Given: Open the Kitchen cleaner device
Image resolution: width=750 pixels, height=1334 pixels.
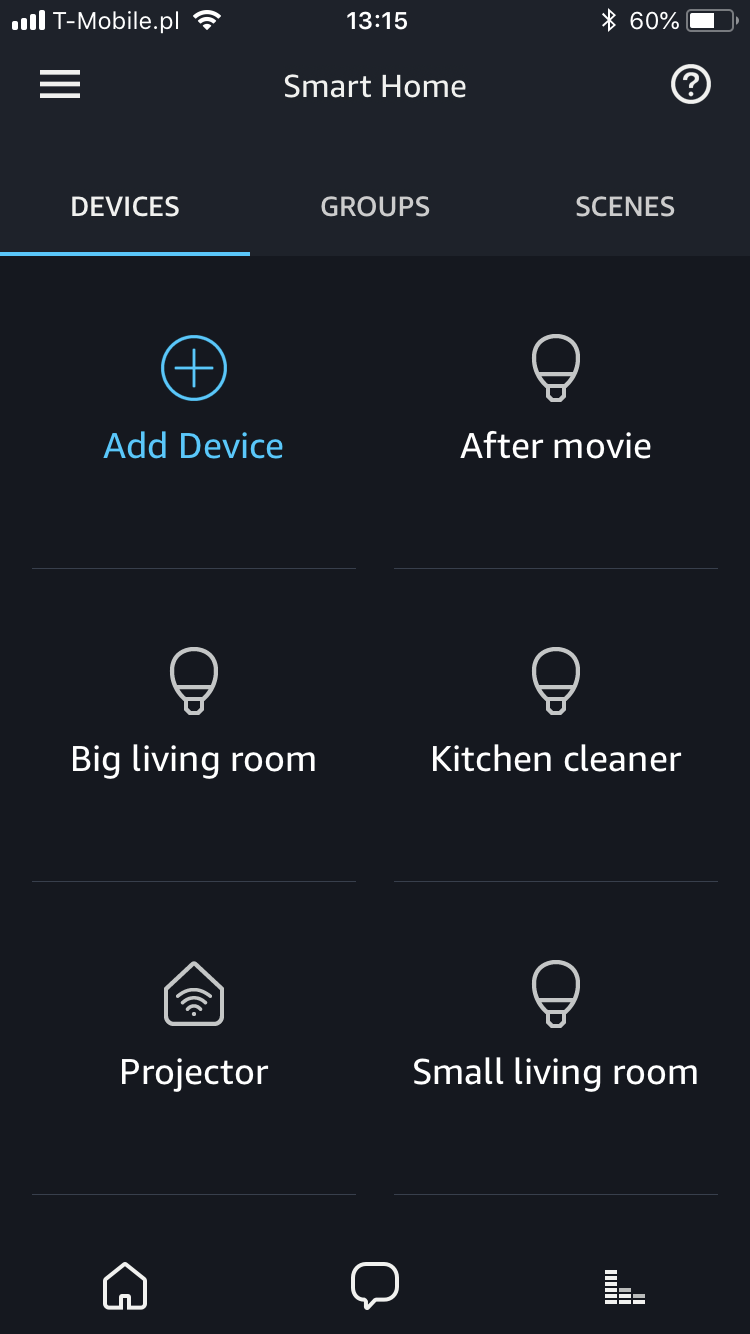Looking at the screenshot, I should point(556,713).
